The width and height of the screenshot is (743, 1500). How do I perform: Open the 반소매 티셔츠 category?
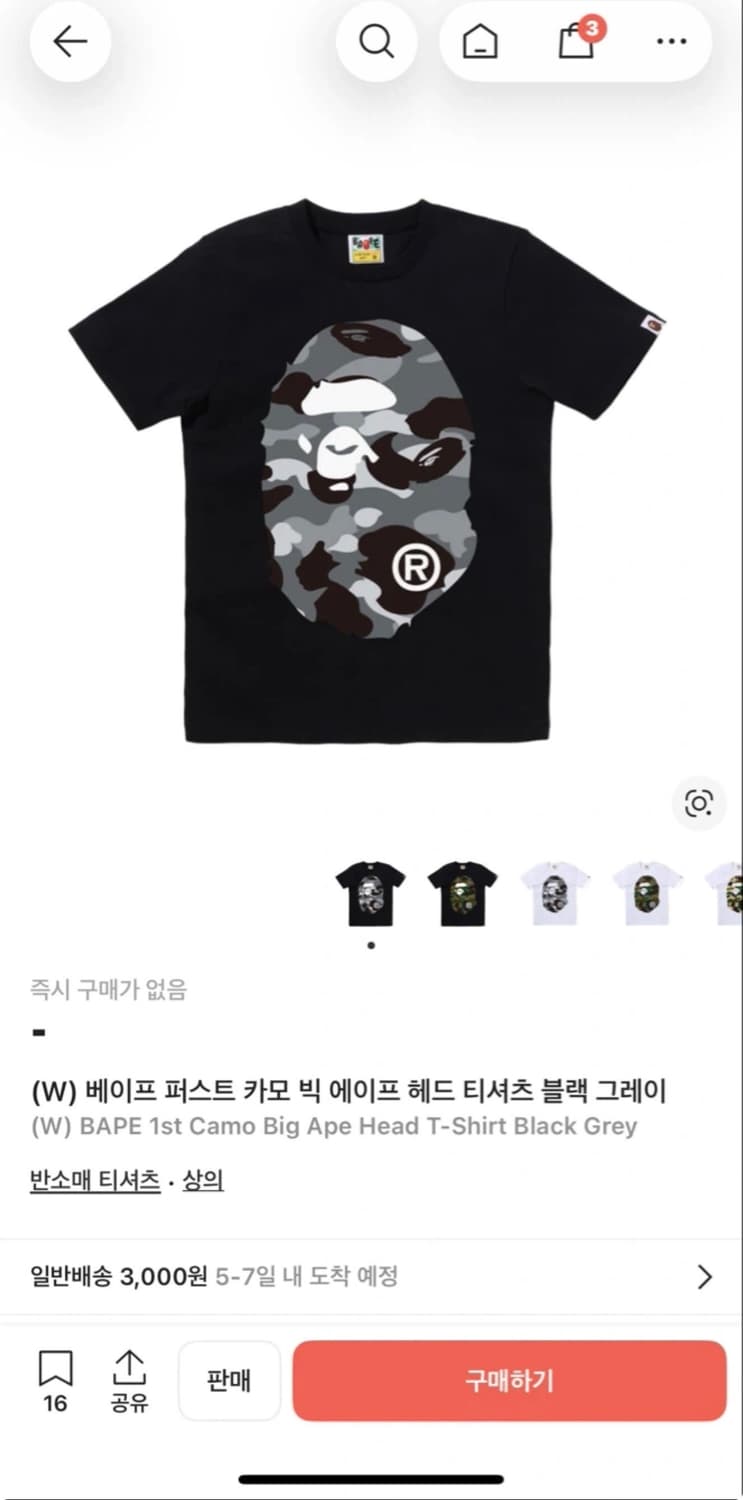[x=95, y=1180]
